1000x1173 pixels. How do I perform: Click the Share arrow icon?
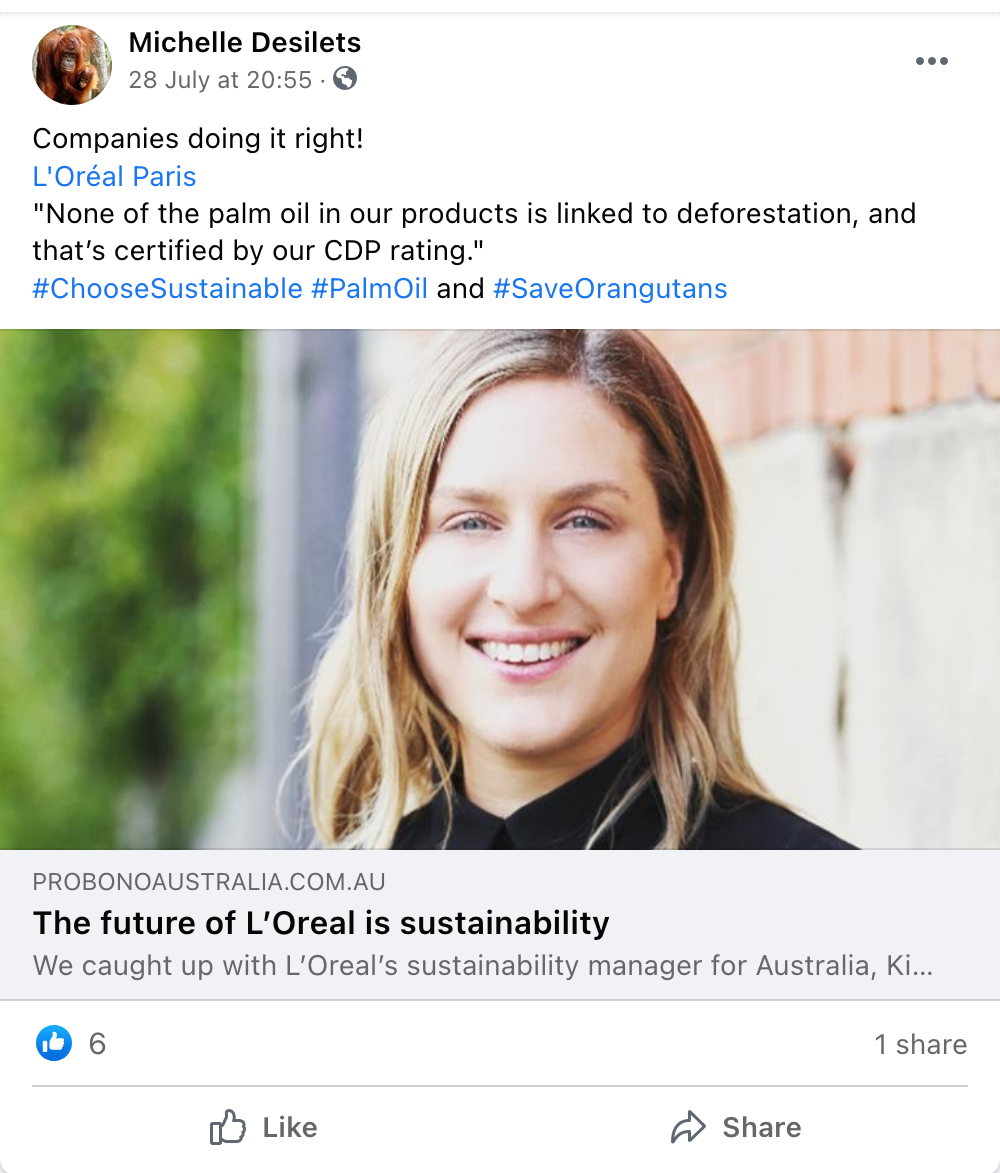pos(689,1126)
